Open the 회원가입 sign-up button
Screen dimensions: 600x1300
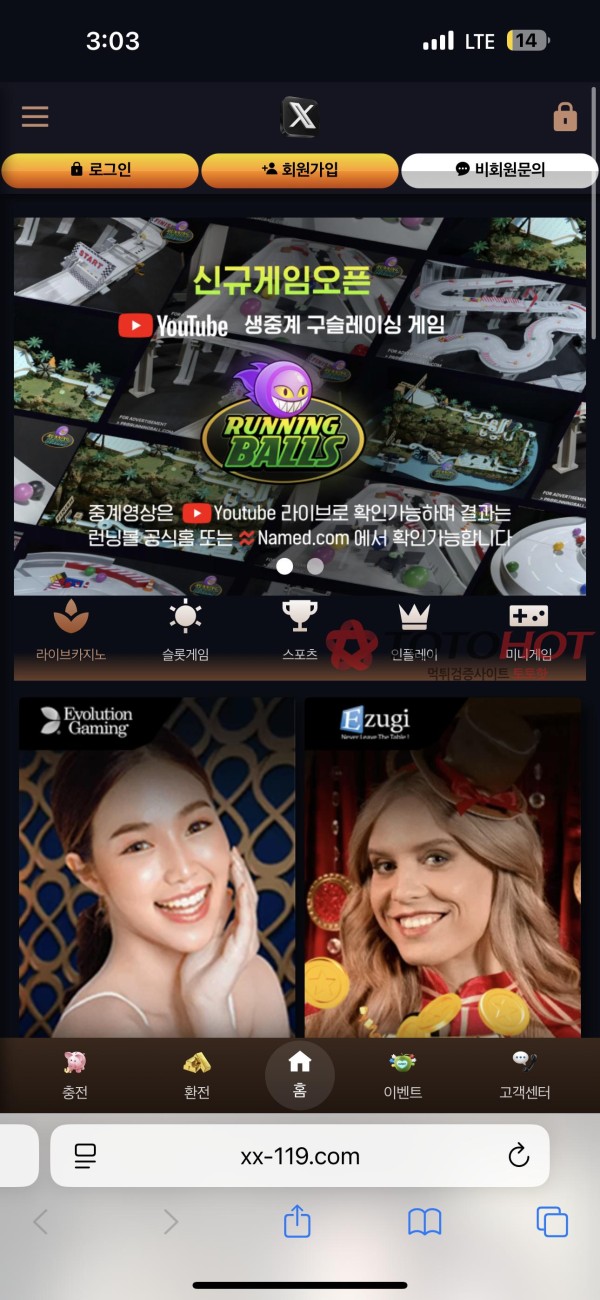click(x=300, y=170)
